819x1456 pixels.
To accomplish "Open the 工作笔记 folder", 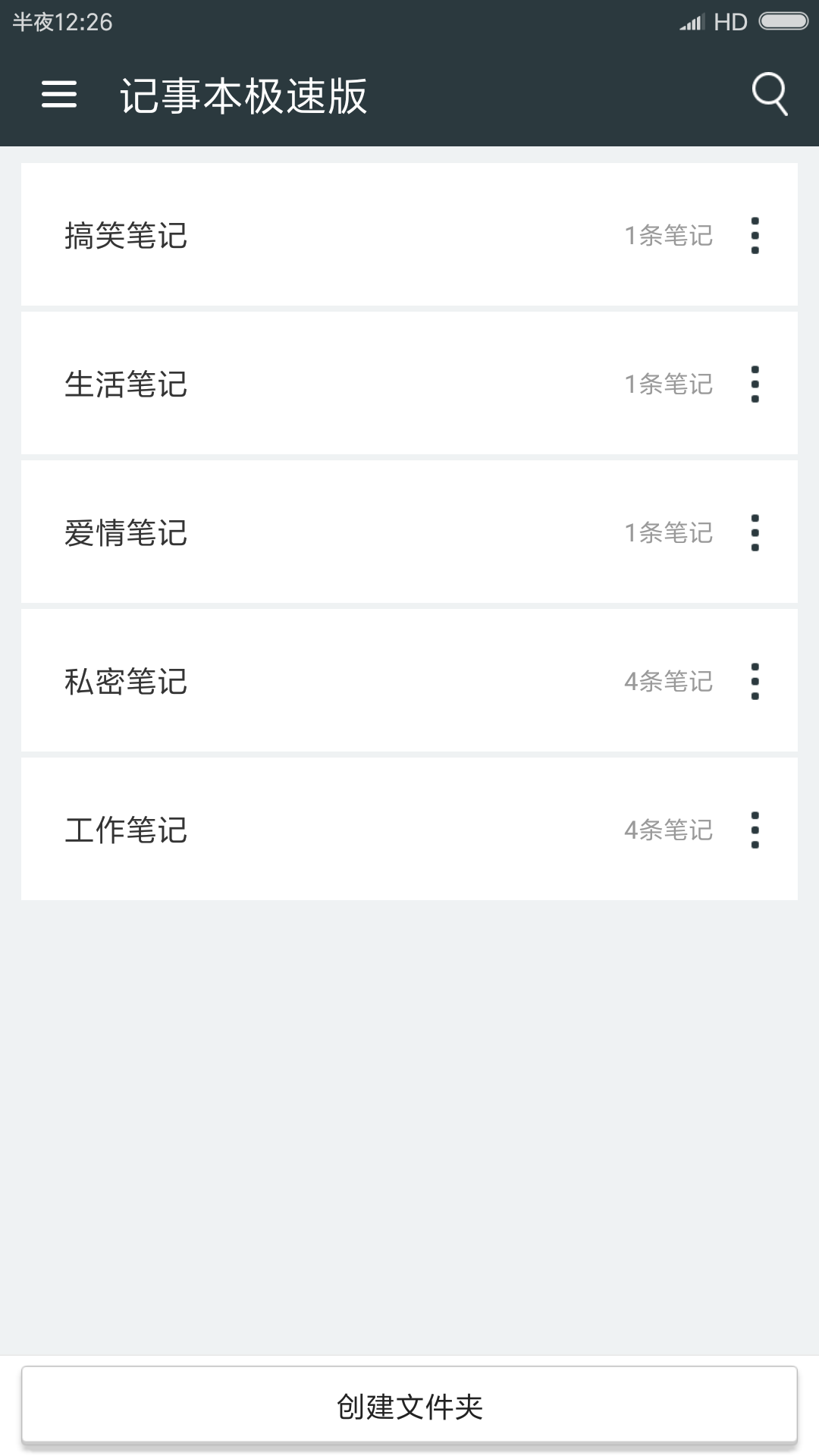I will click(303, 830).
